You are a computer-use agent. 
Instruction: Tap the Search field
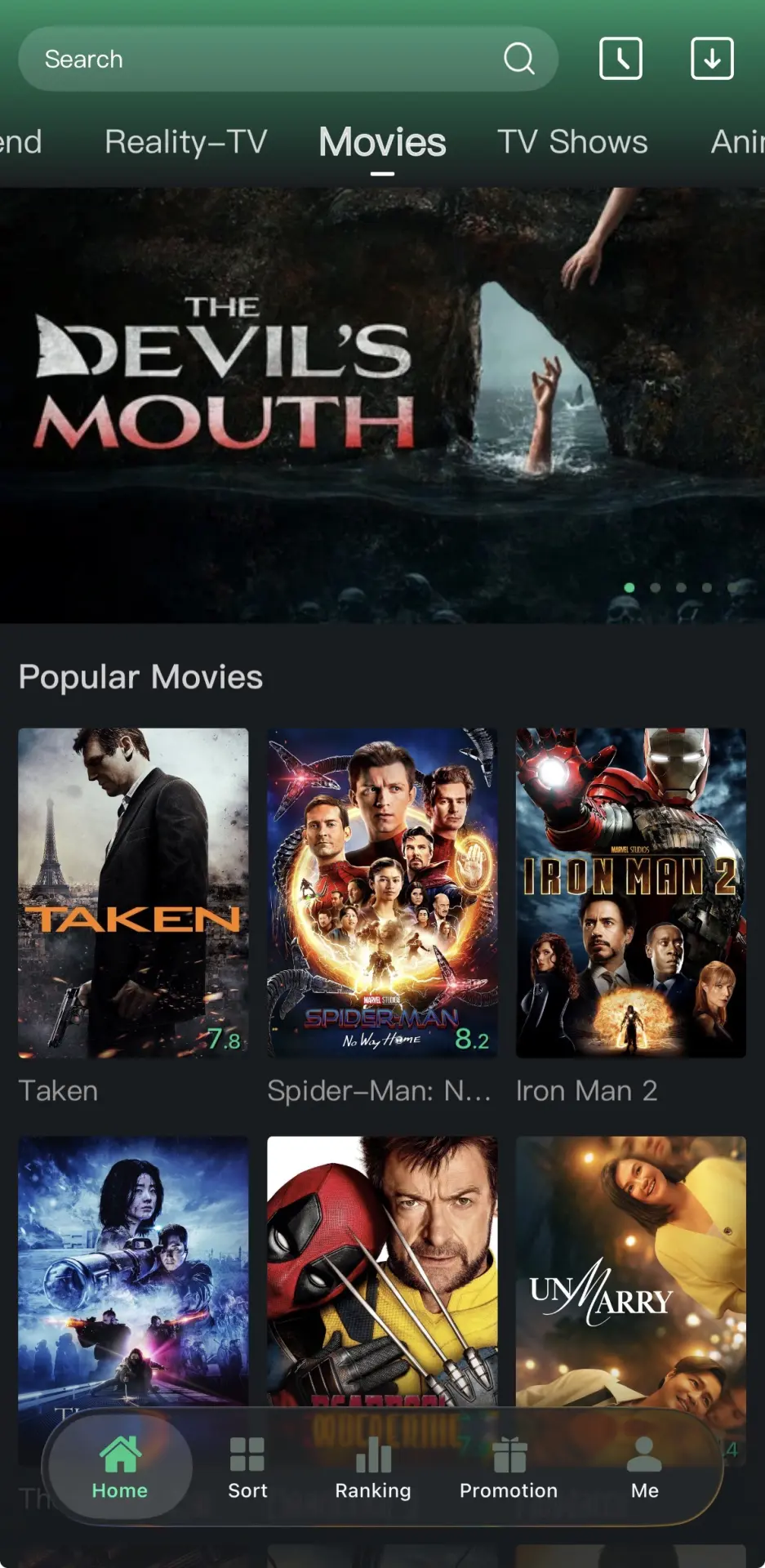click(287, 59)
